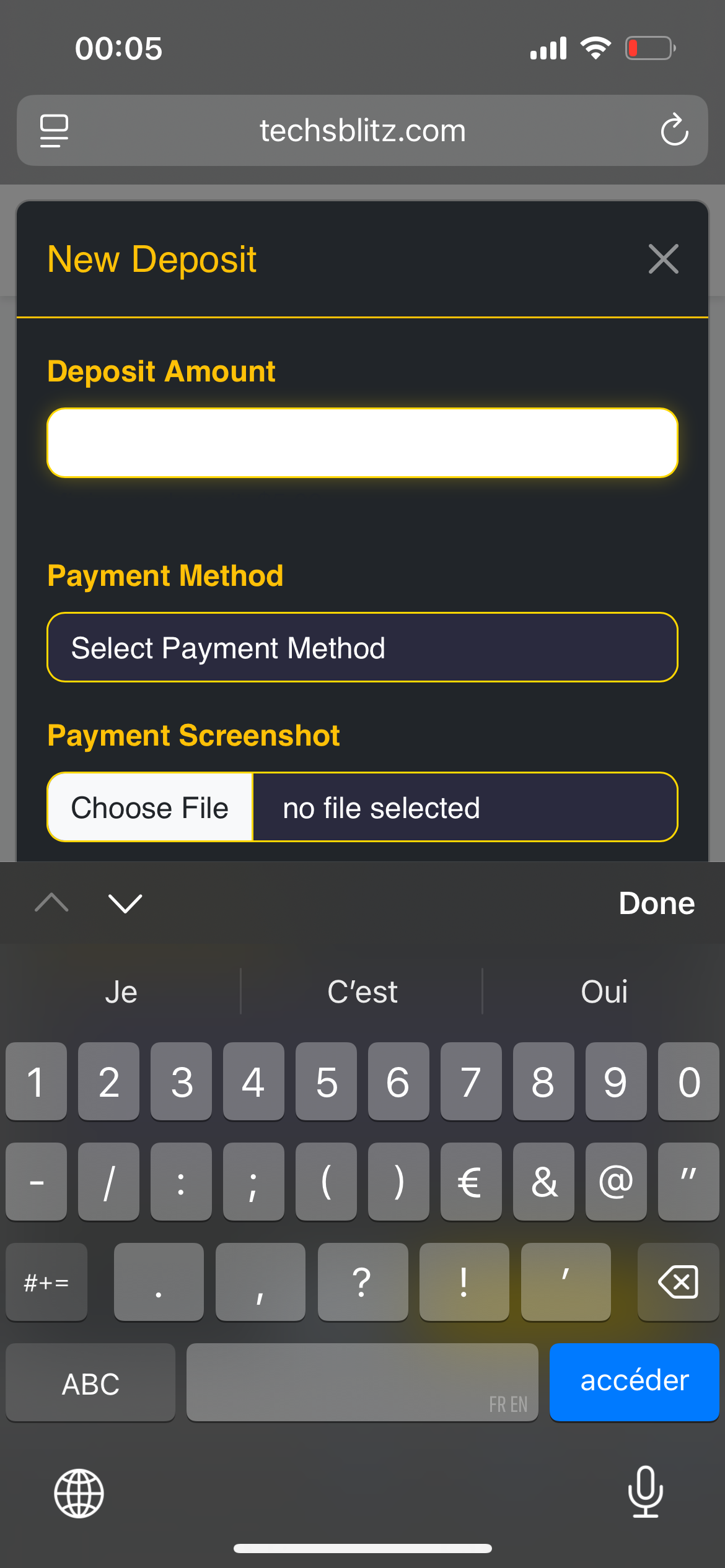Delete a character with backspace key

click(x=678, y=1282)
